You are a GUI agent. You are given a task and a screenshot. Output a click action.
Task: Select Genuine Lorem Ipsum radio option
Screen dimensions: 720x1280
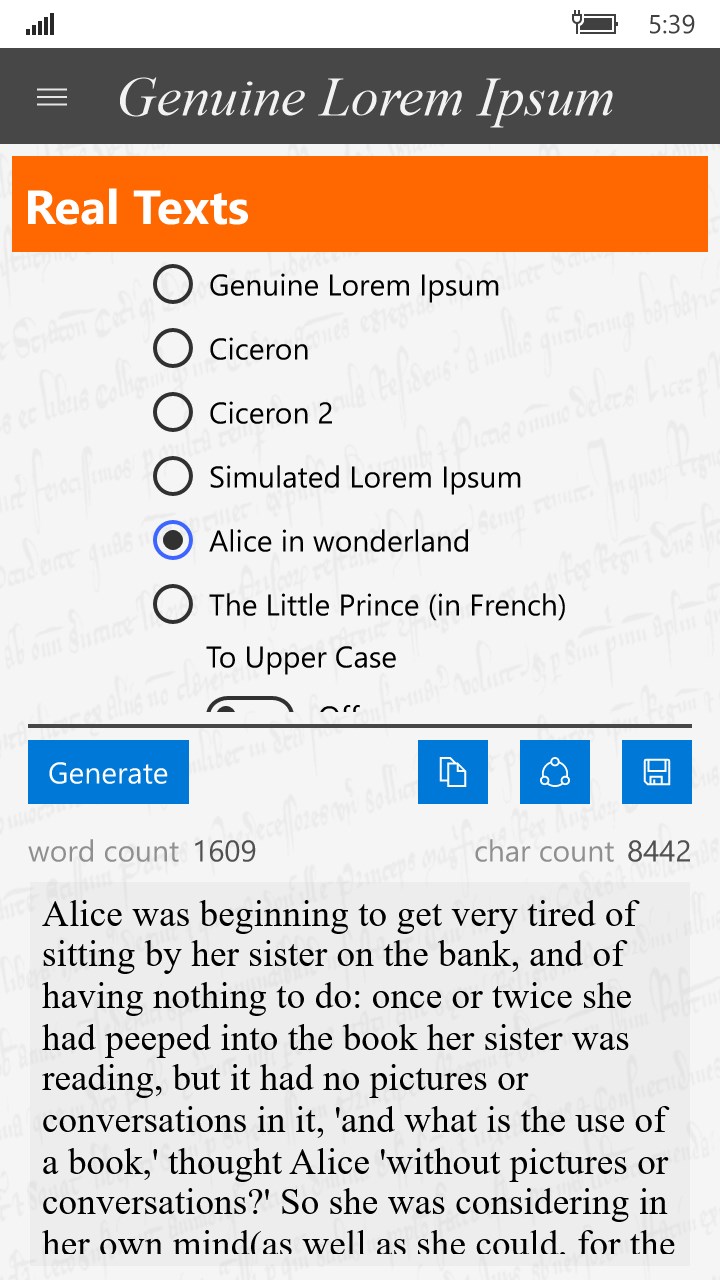tap(173, 285)
